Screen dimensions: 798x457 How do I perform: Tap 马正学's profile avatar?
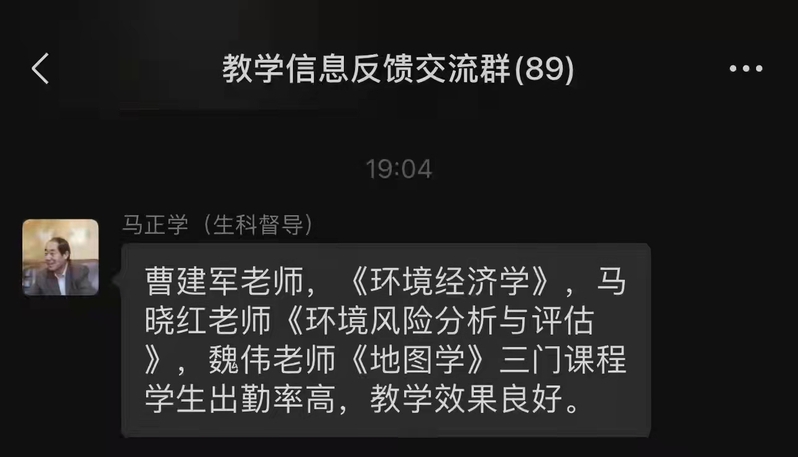coord(61,257)
